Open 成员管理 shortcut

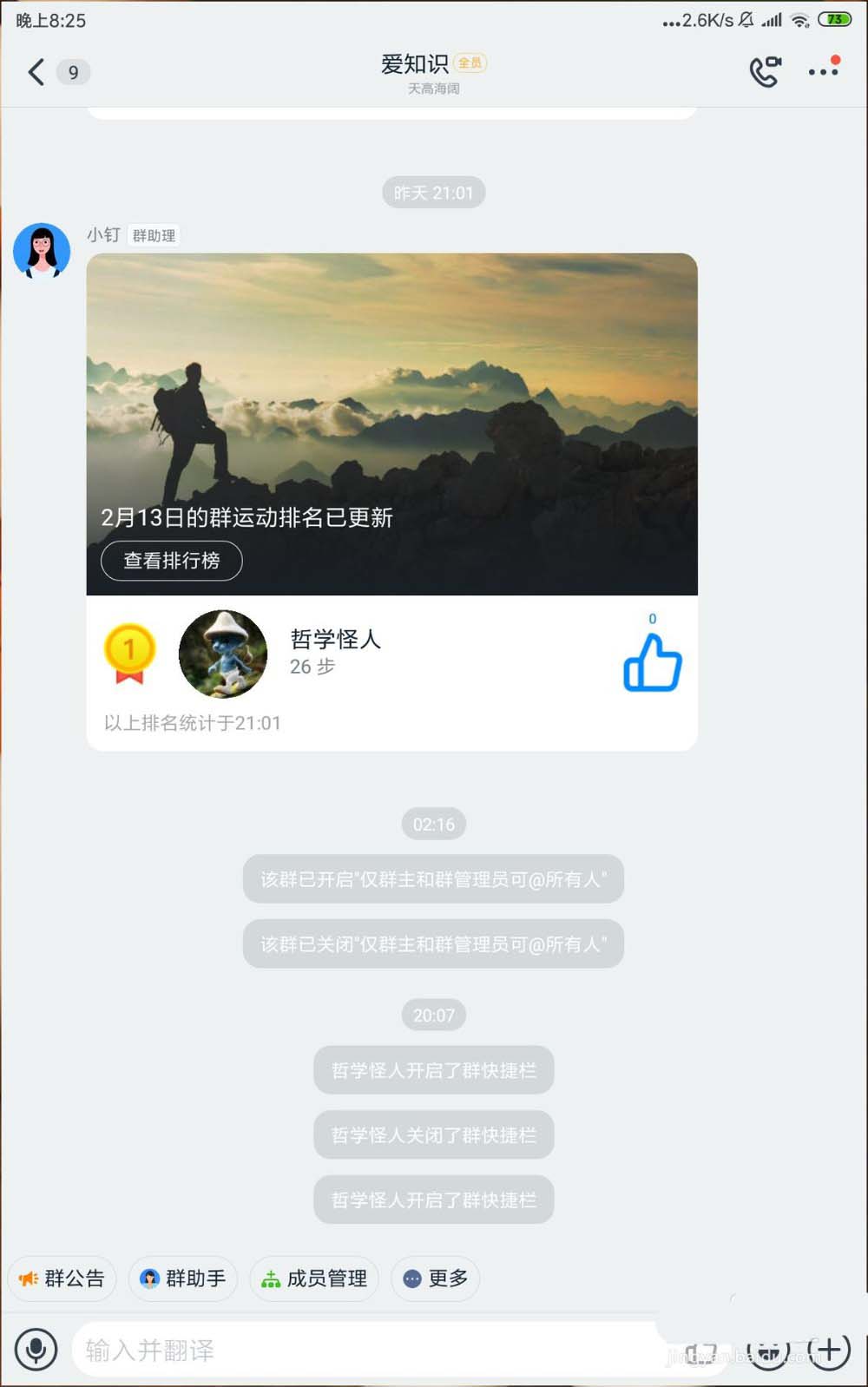click(x=314, y=1279)
